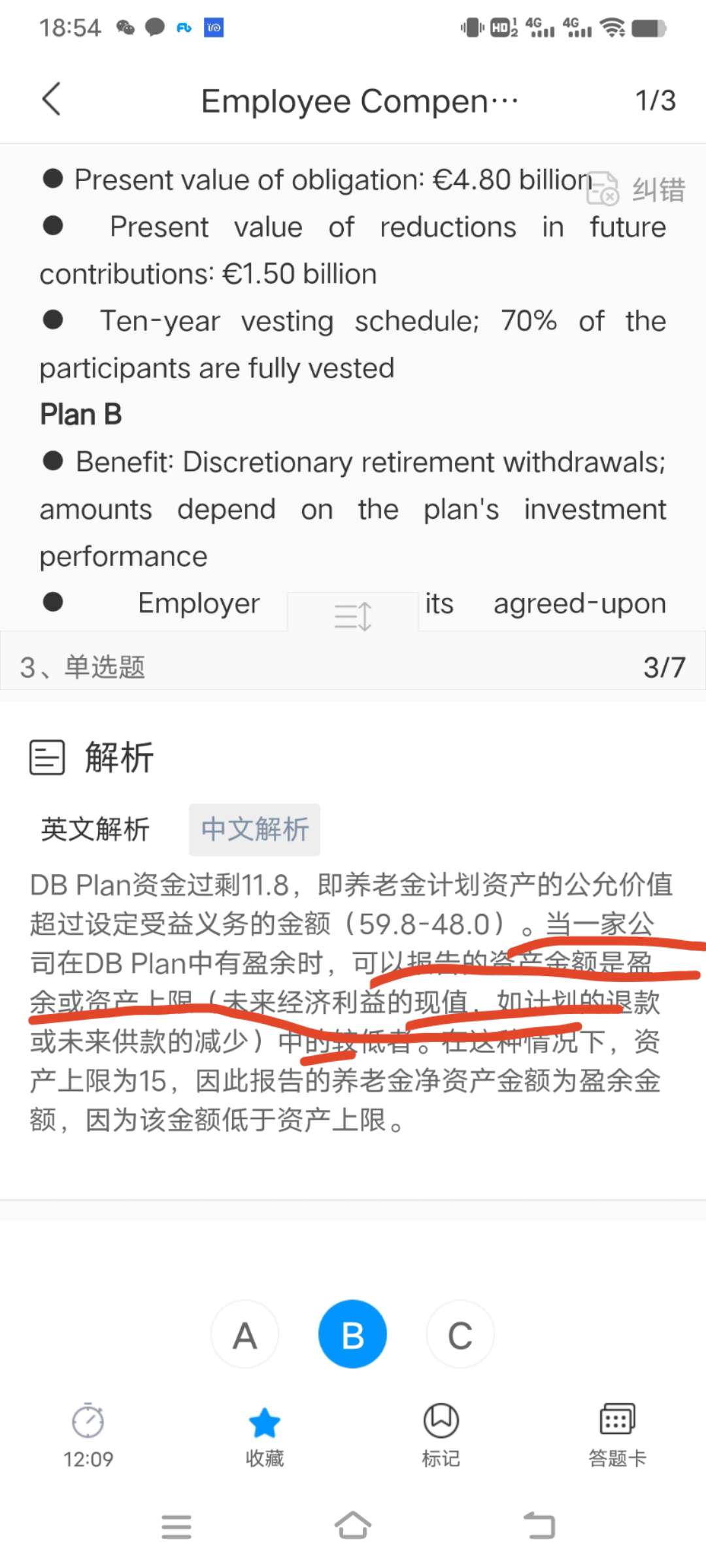The height and width of the screenshot is (1568, 706).
Task: Select answer option B
Action: tap(352, 1335)
